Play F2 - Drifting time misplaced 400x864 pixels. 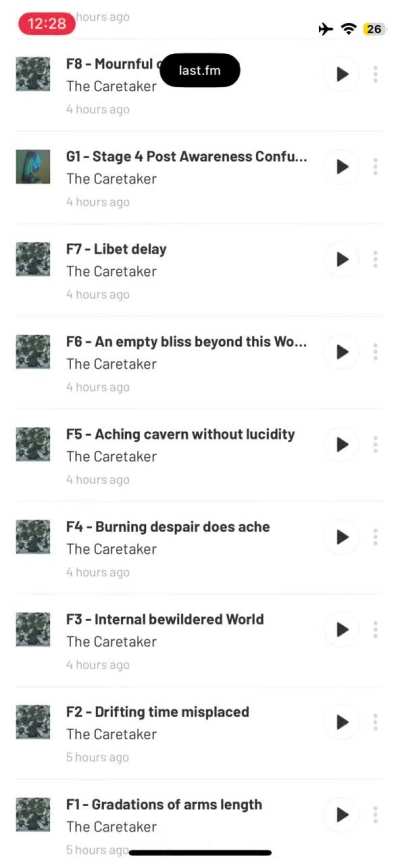click(x=342, y=722)
